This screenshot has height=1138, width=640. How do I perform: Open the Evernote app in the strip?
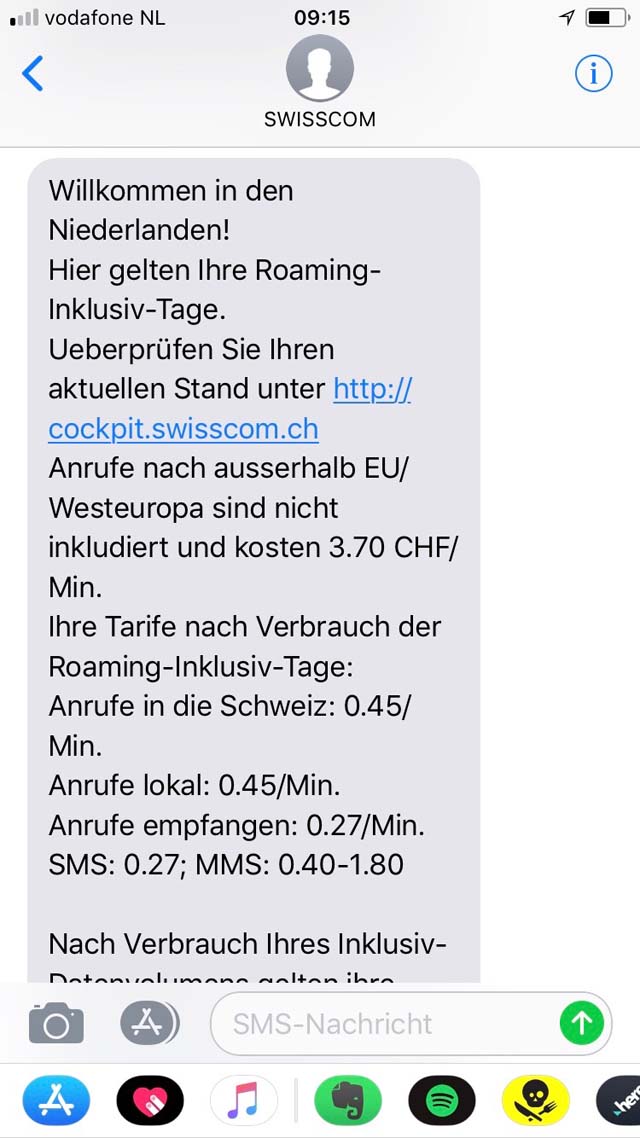coord(348,1100)
